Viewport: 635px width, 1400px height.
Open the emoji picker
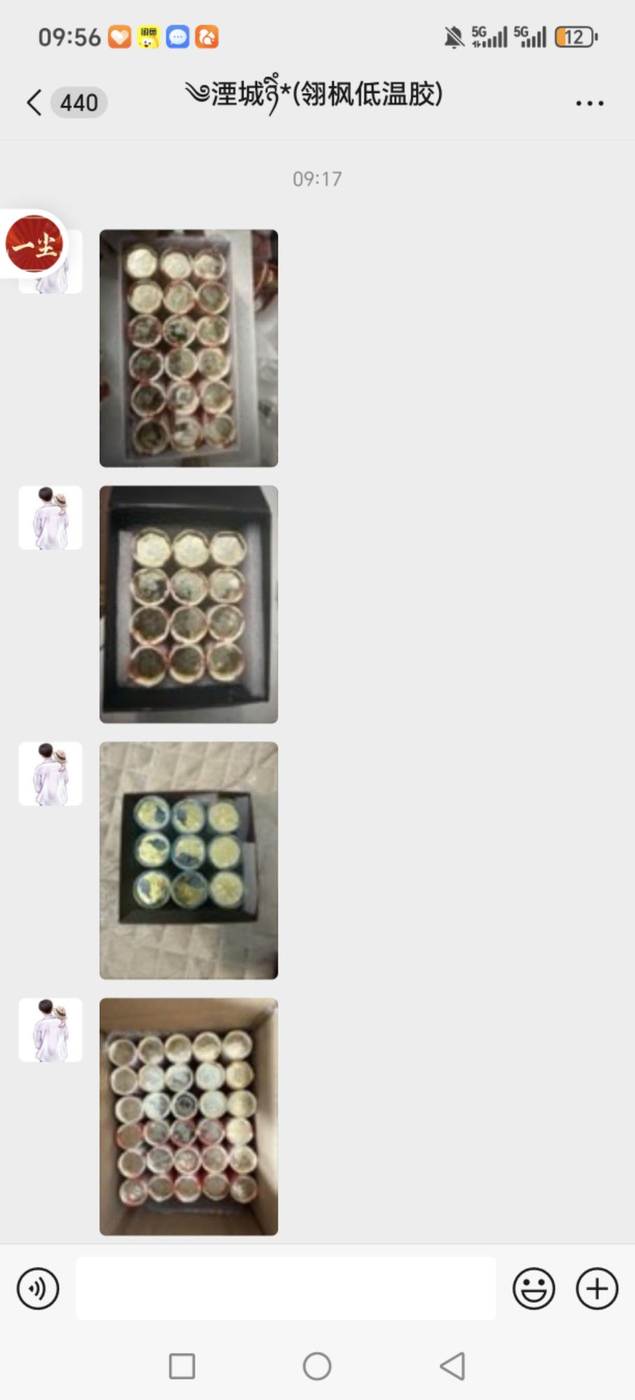534,1288
